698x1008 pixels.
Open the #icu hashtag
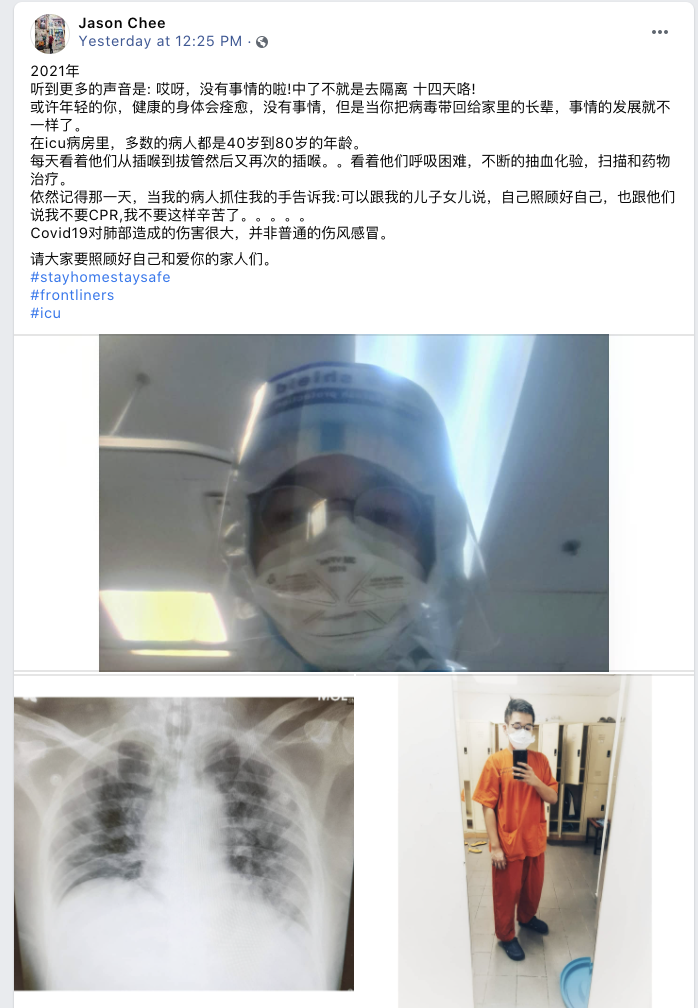pyautogui.click(x=46, y=313)
